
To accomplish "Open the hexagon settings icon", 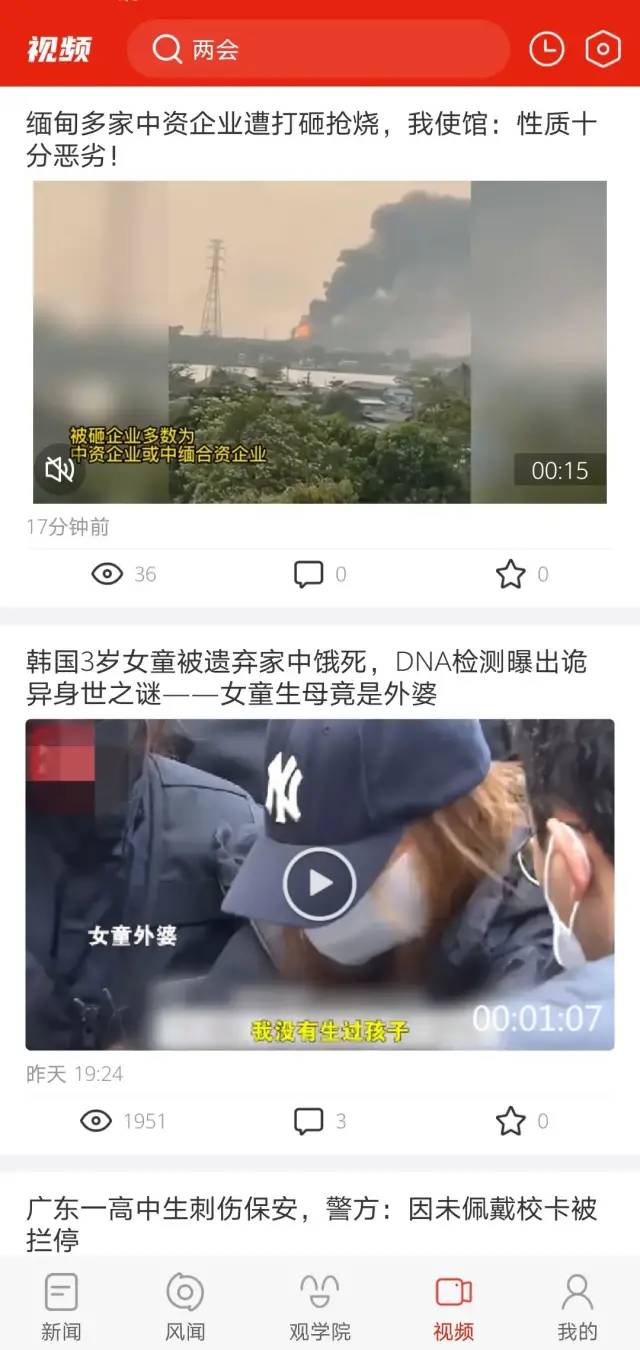I will pos(602,49).
